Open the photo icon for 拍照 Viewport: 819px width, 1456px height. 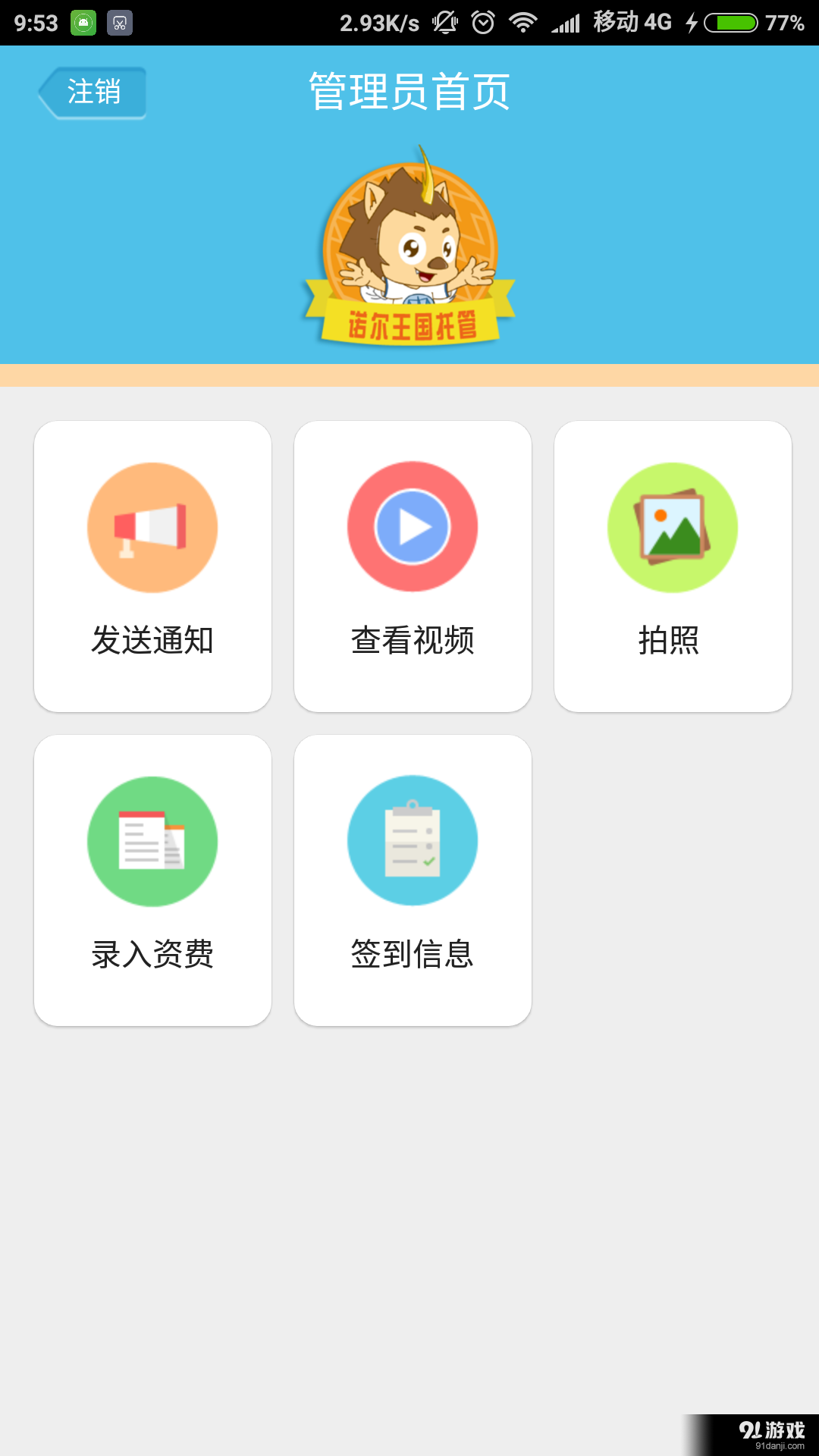click(x=673, y=526)
